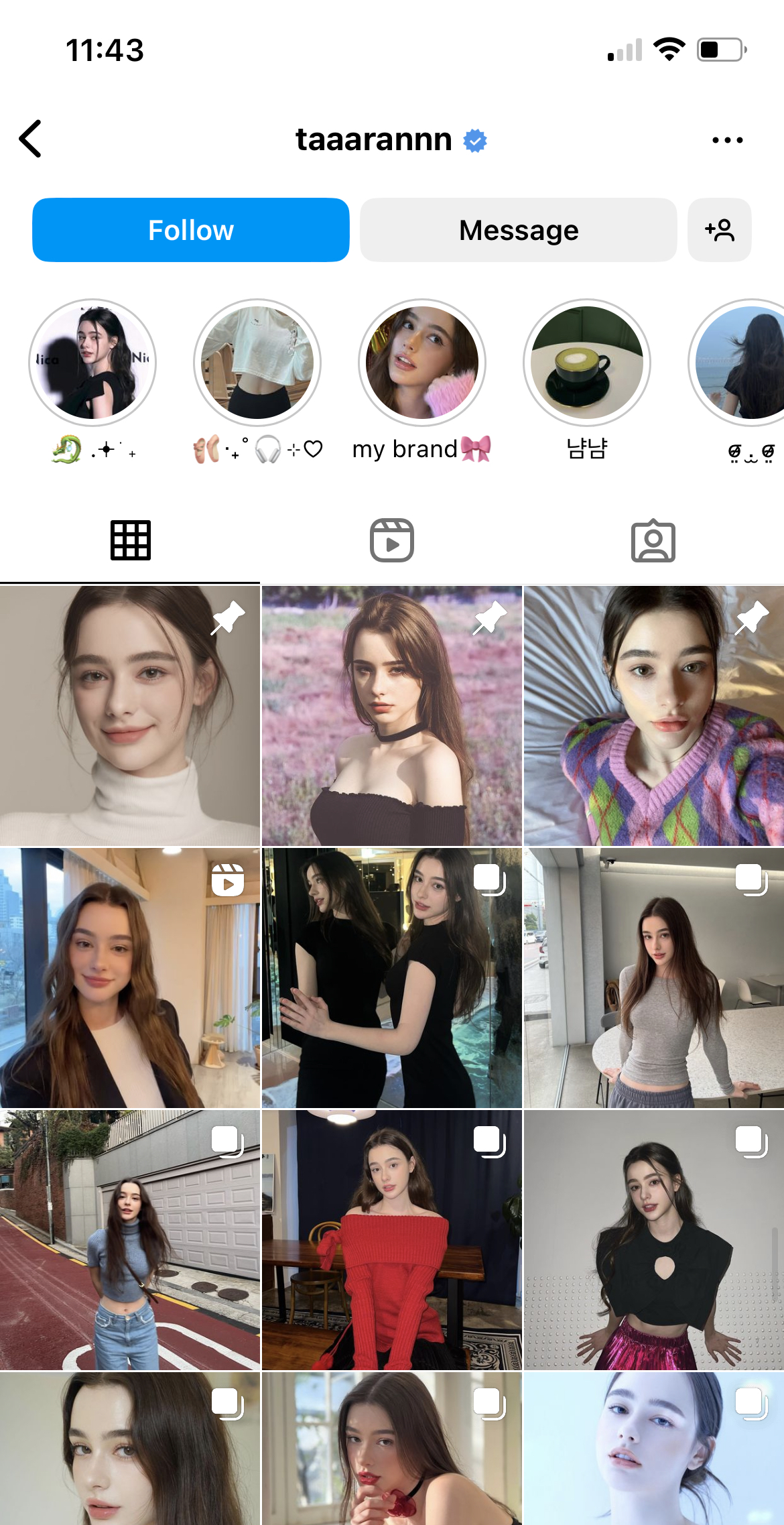Open the headphones emoji story highlight
The image size is (784, 1525).
(x=257, y=363)
